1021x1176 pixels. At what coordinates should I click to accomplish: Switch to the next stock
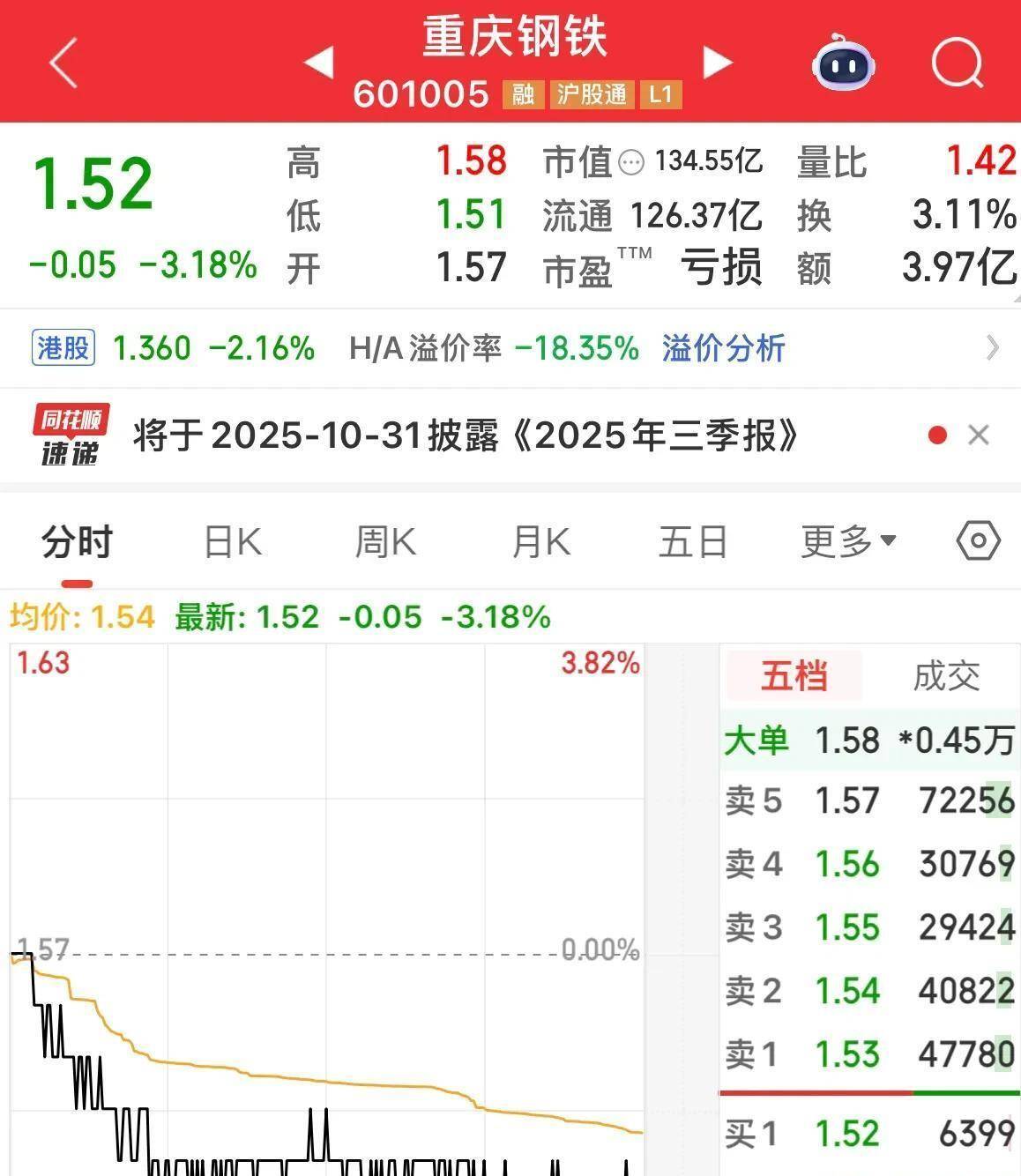click(x=717, y=62)
